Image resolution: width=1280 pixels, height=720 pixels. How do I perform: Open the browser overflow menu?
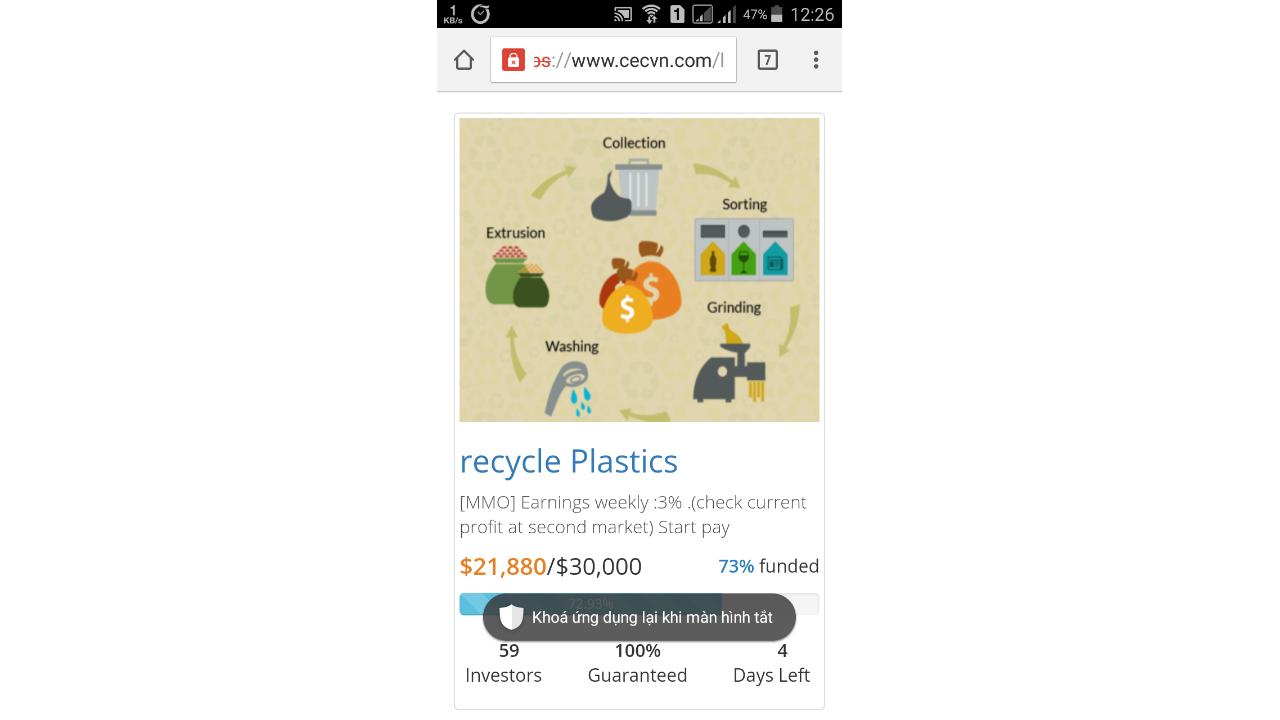[816, 60]
